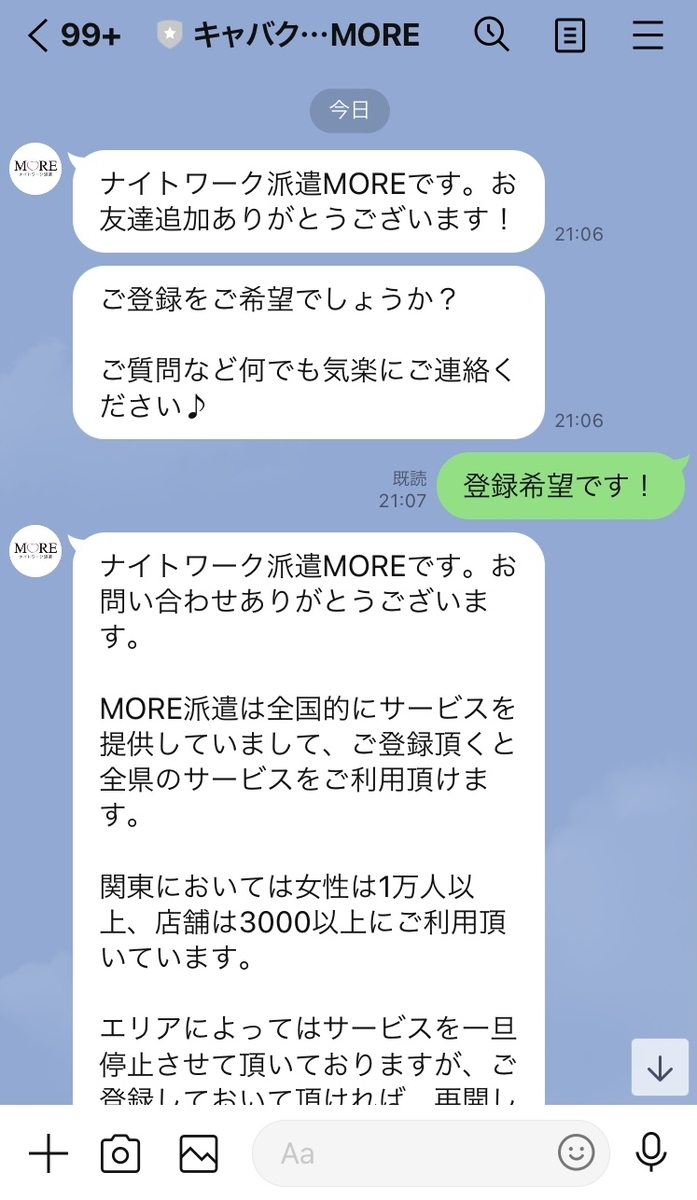Open the camera to take a photo
Image resolution: width=697 pixels, height=1200 pixels.
tap(121, 1154)
